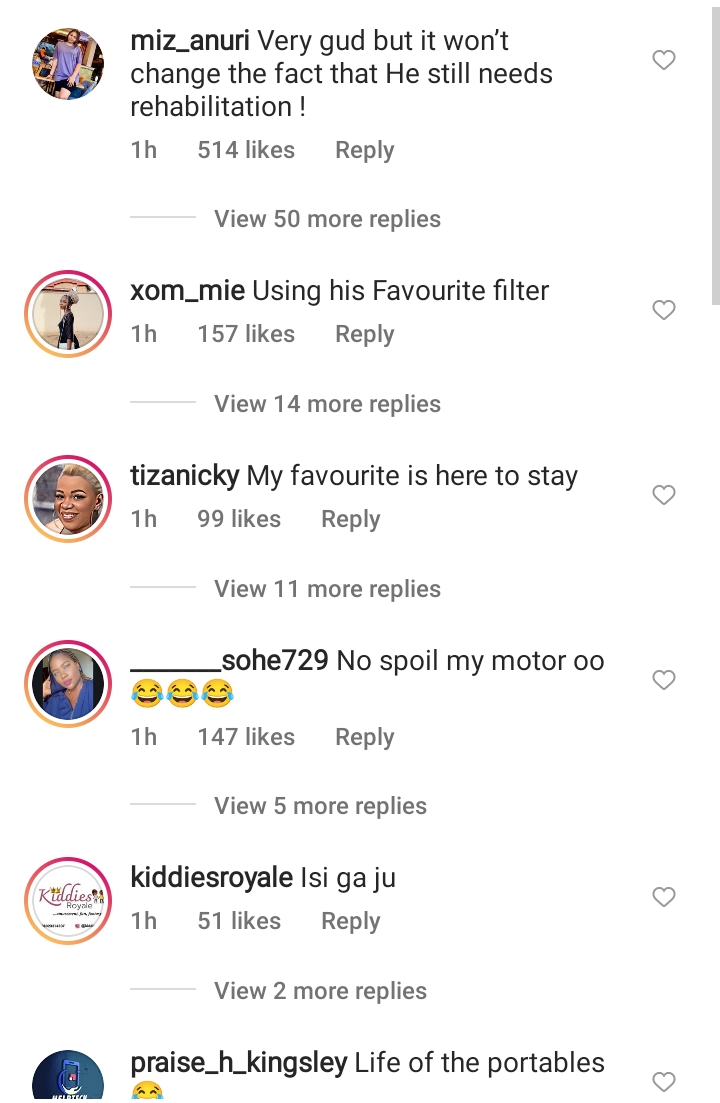The height and width of the screenshot is (1103, 720).
Task: Open kiddiesroyale's profile
Action: 68,899
